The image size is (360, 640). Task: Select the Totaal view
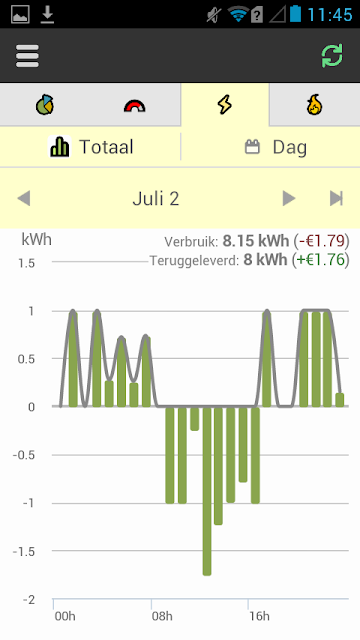click(90, 147)
